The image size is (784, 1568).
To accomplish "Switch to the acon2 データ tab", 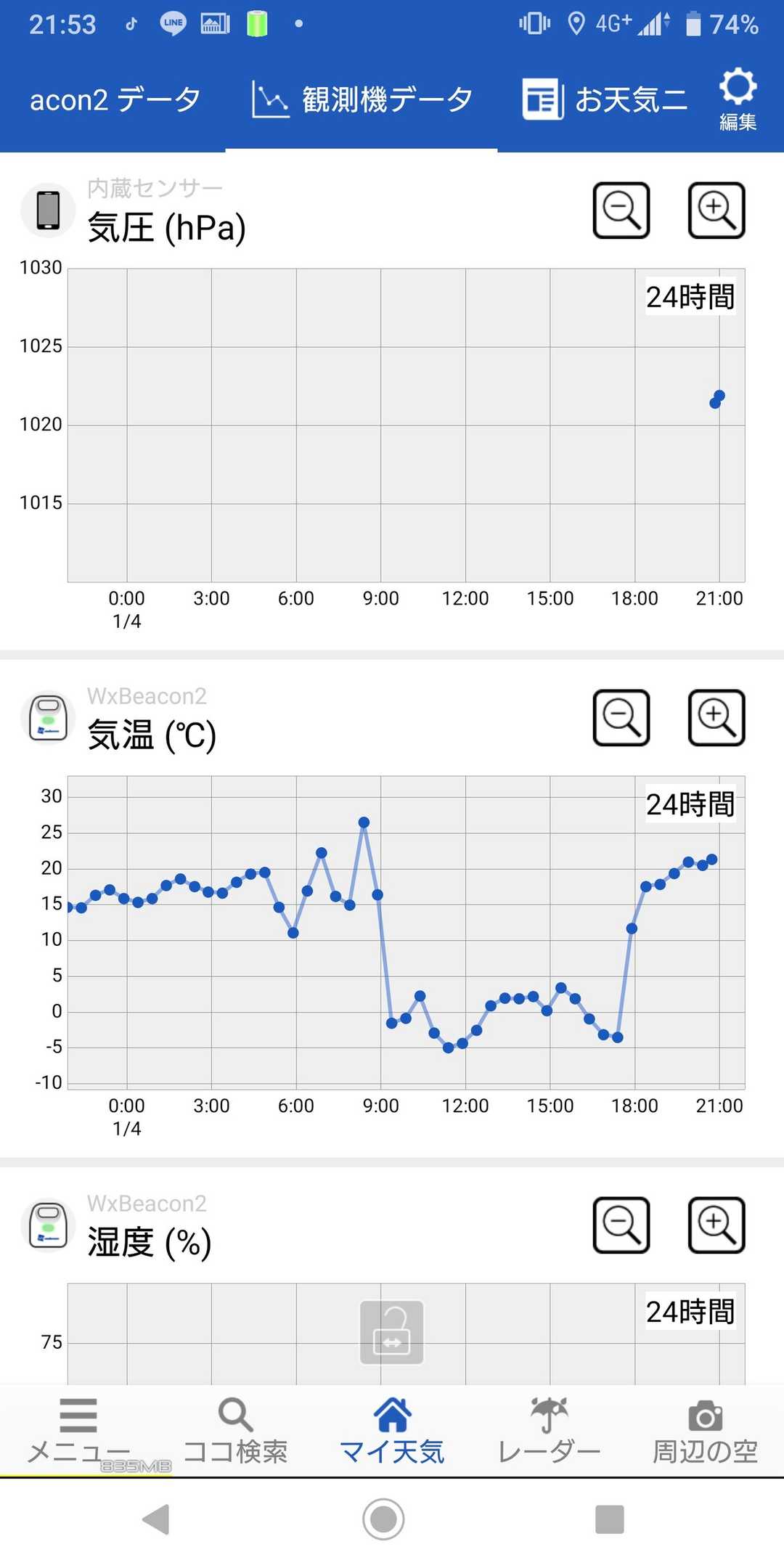I will [x=115, y=100].
